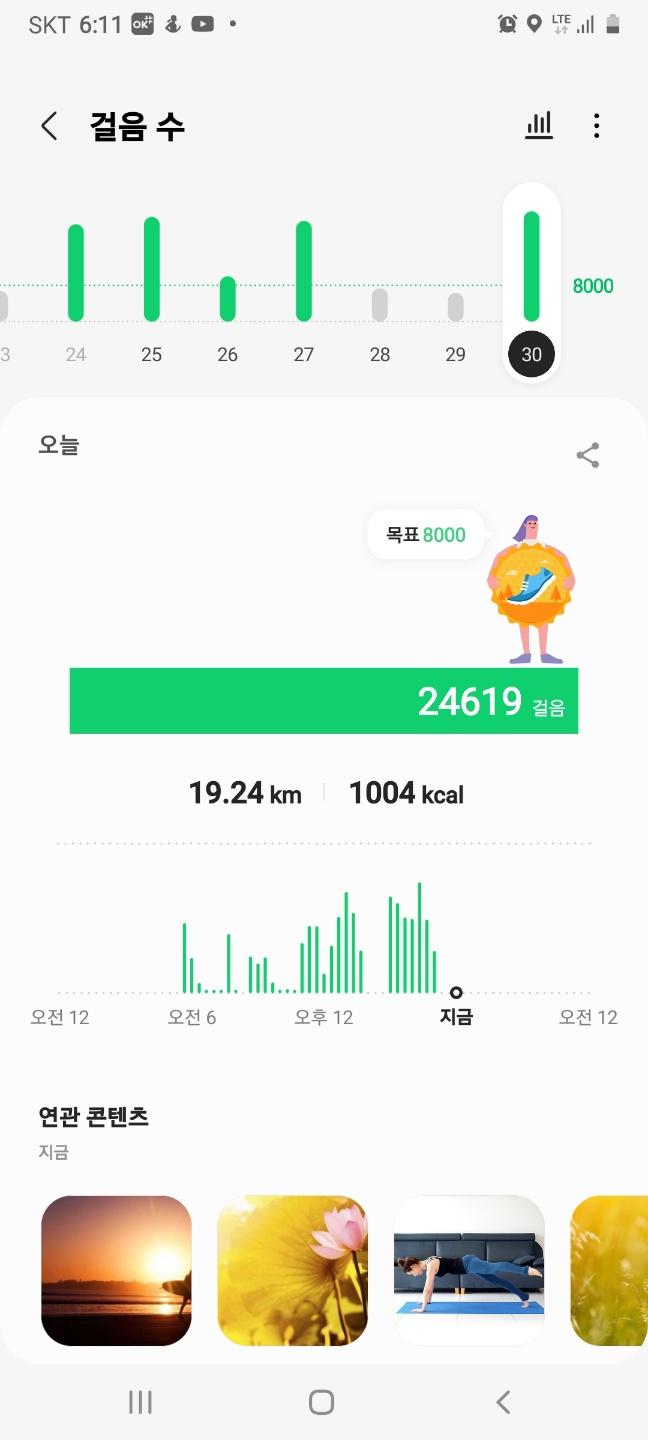The width and height of the screenshot is (648, 1440).
Task: Open the step trends chart icon
Action: pos(539,126)
